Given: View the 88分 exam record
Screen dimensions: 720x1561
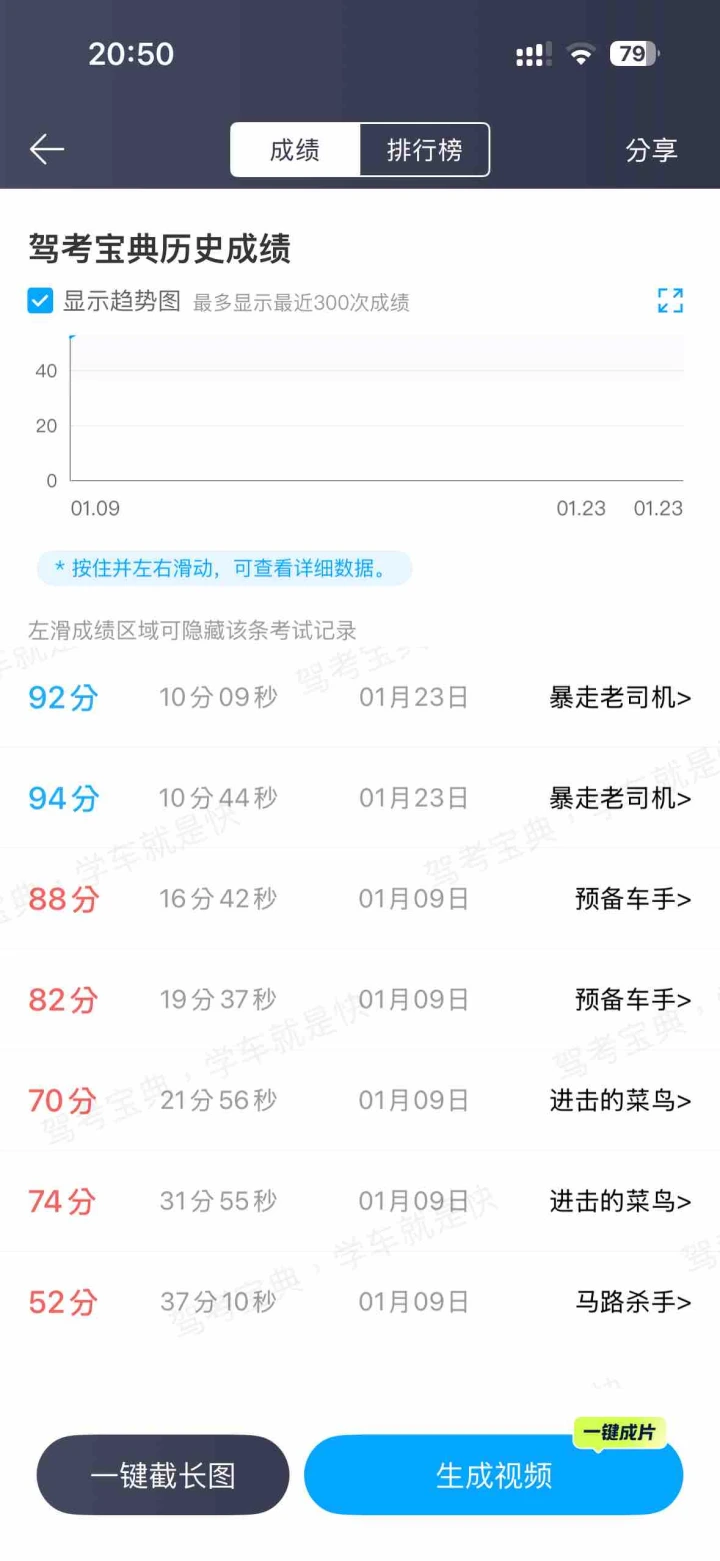Looking at the screenshot, I should pyautogui.click(x=632, y=899).
